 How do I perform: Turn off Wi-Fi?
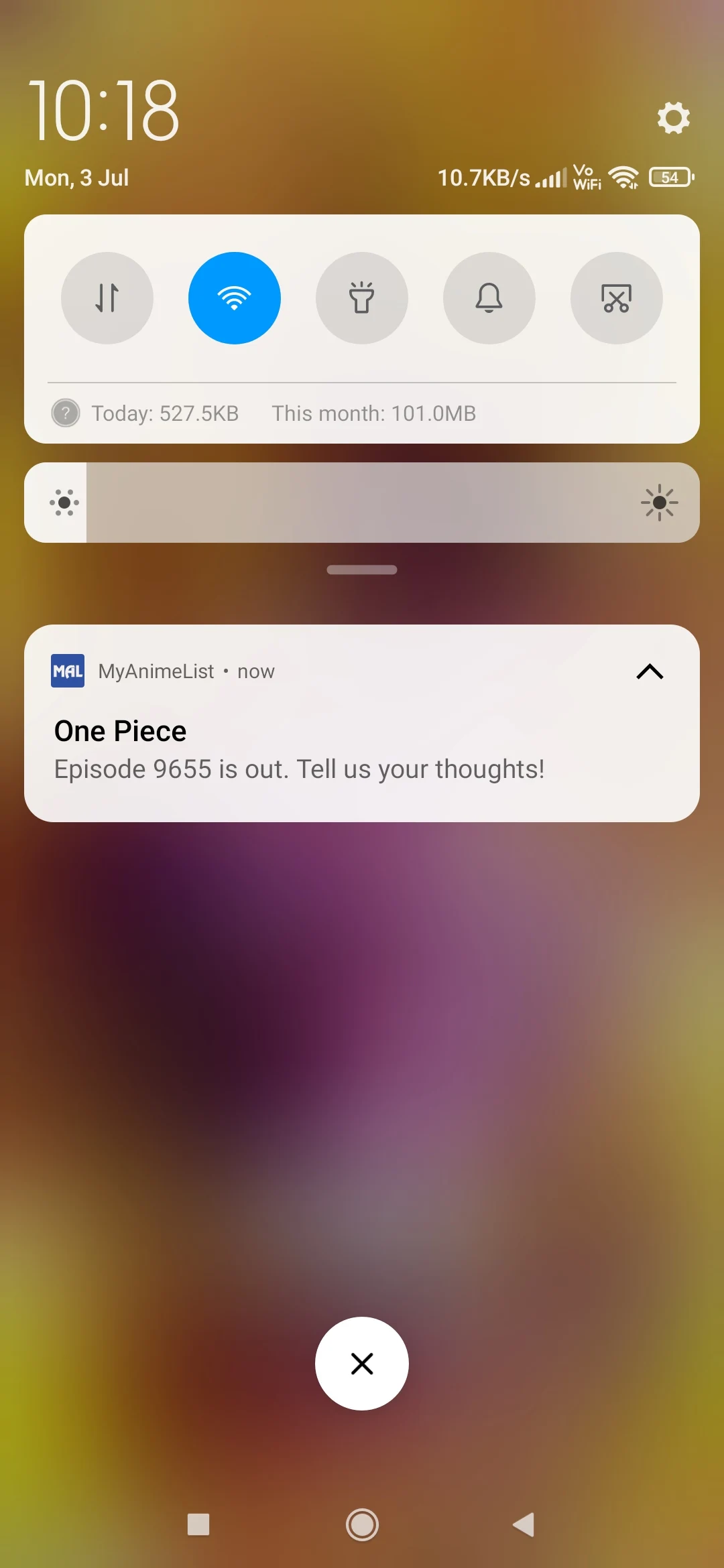(x=235, y=298)
